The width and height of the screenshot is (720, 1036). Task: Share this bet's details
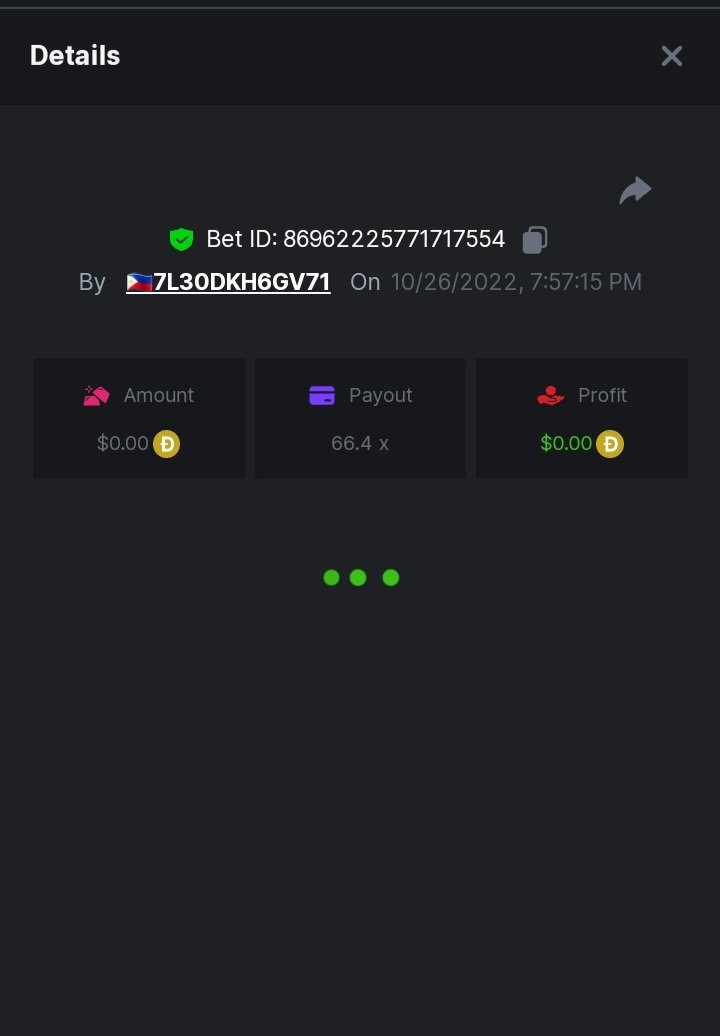tap(635, 190)
